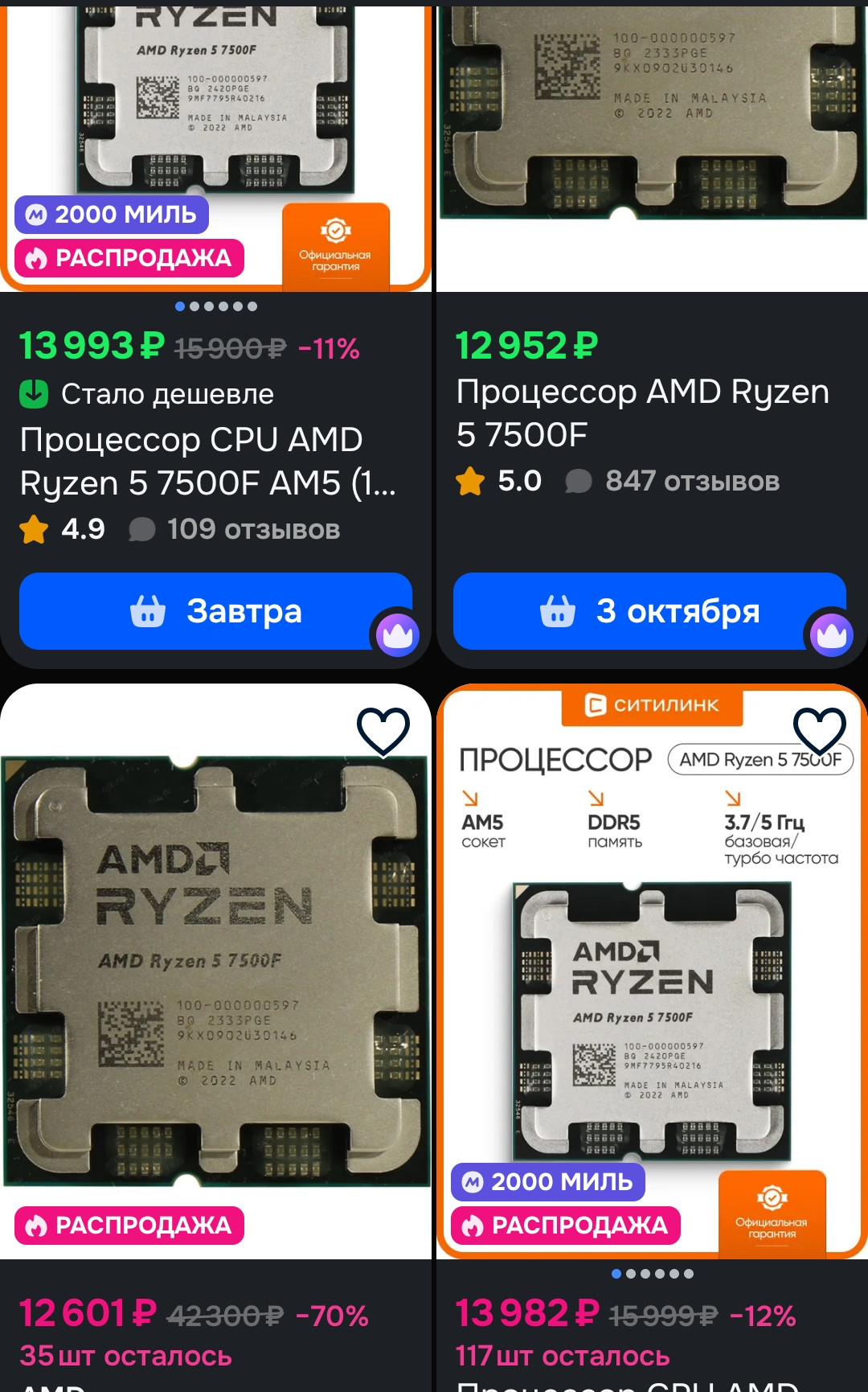Favorite the 12 601 ₽ Ryzen 5 7500F
Viewport: 868px width, 1392px height.
pyautogui.click(x=383, y=731)
